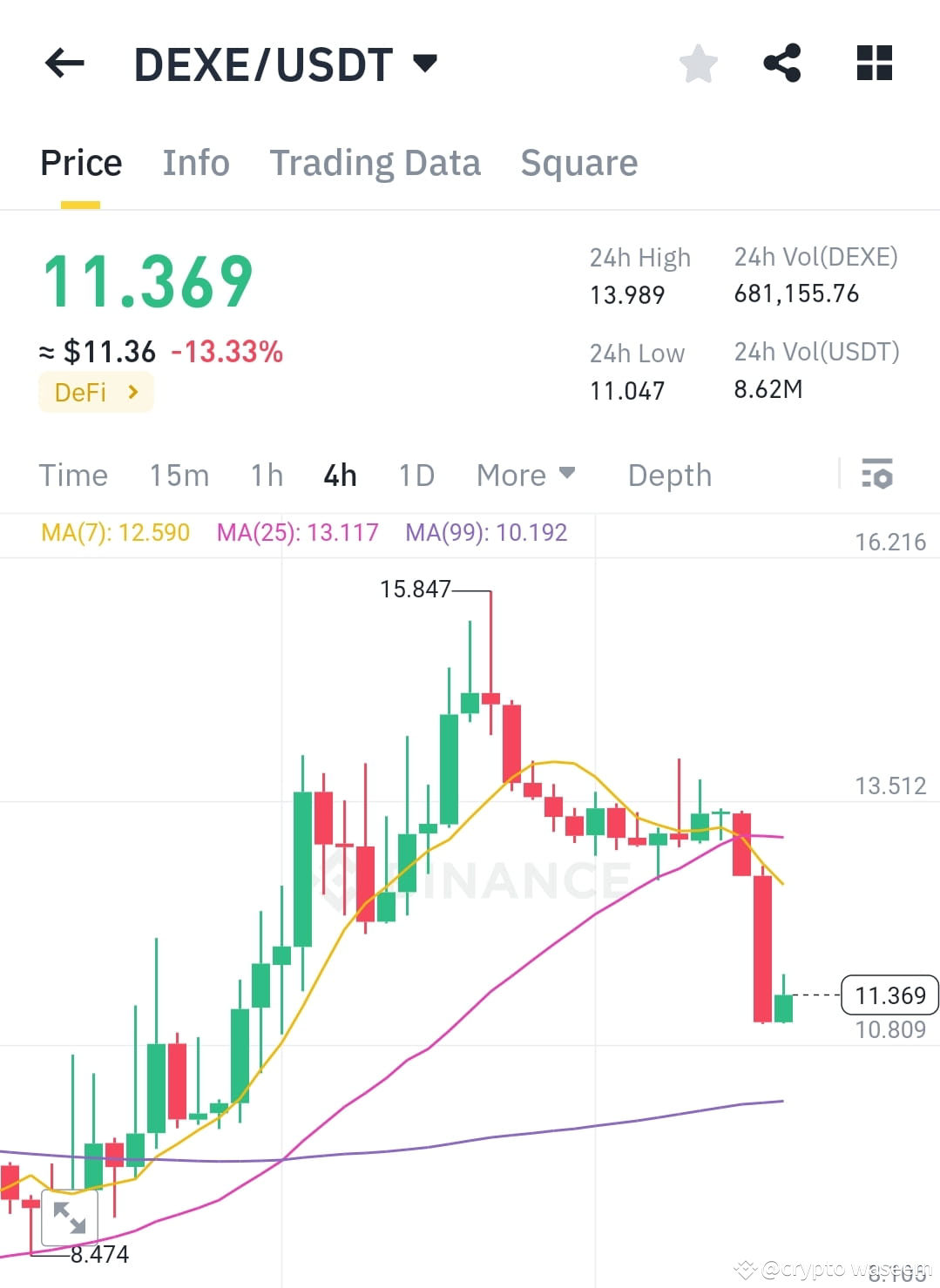Switch chart to 15m timeframe
The height and width of the screenshot is (1288, 940).
[178, 475]
